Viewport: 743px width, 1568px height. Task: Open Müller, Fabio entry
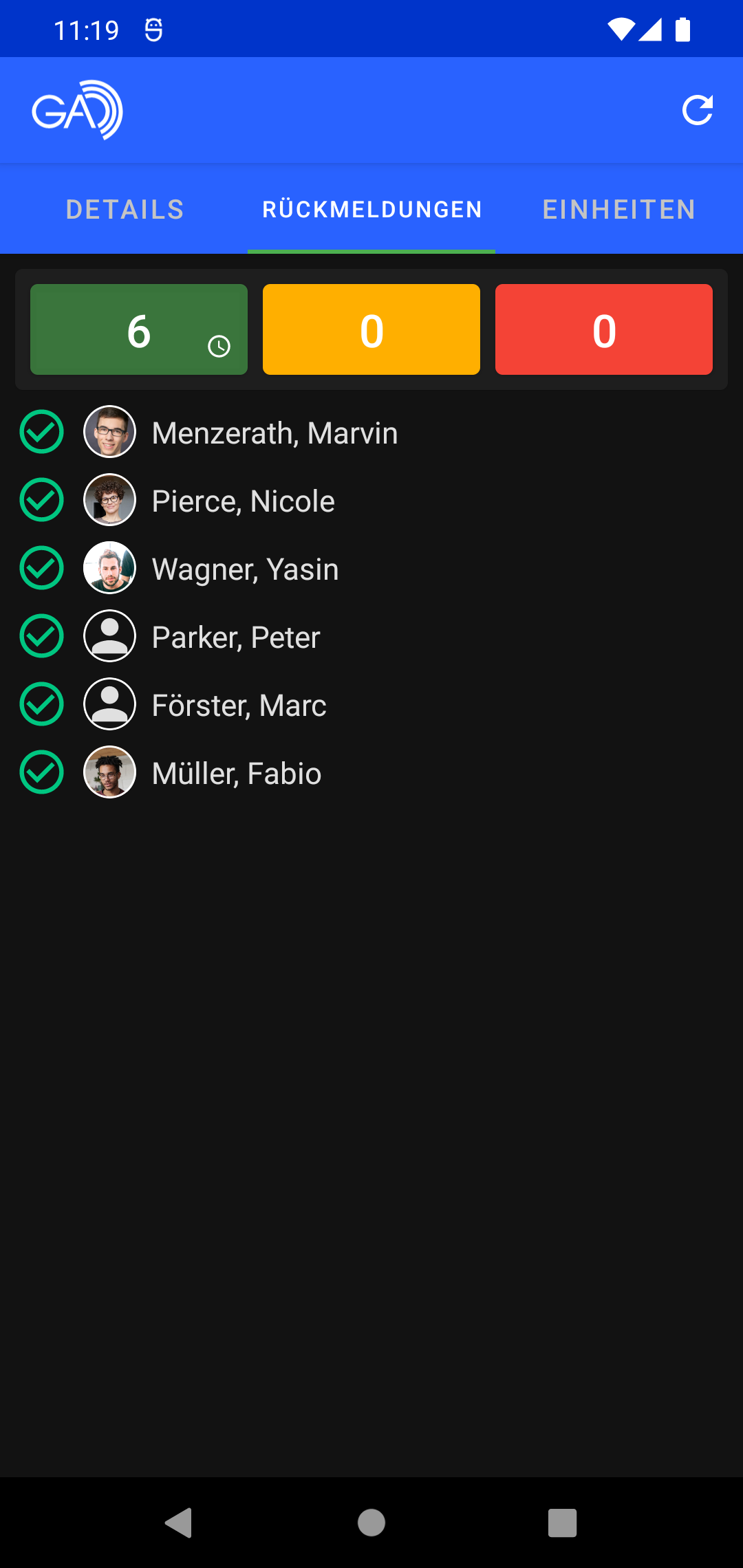click(x=236, y=773)
